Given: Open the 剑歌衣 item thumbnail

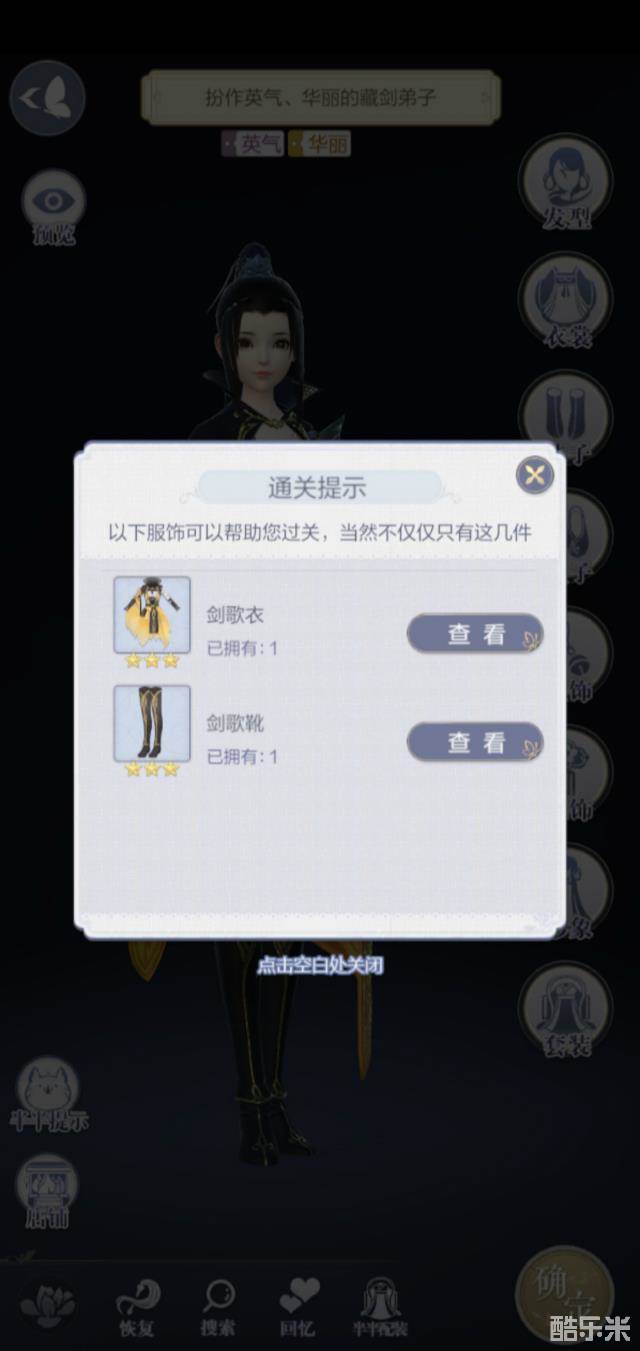Looking at the screenshot, I should 152,615.
